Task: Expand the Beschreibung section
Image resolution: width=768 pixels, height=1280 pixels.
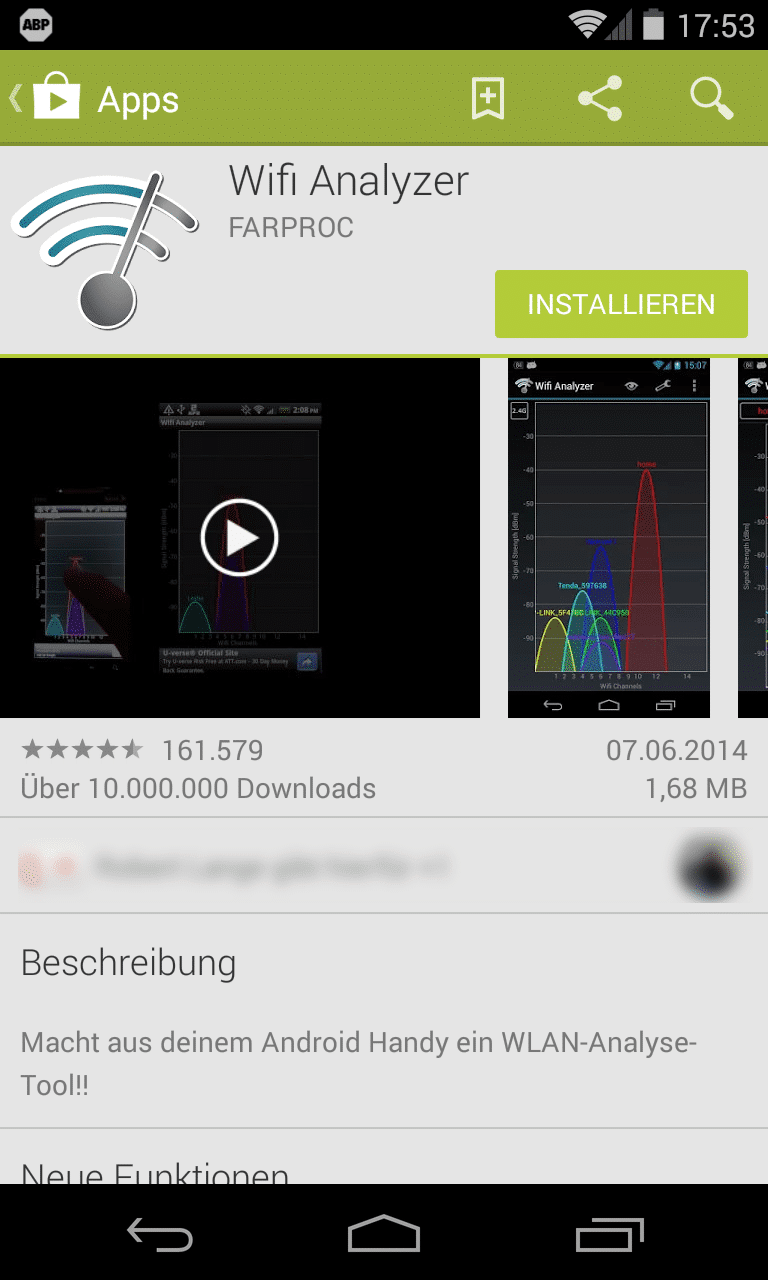Action: (x=384, y=1021)
